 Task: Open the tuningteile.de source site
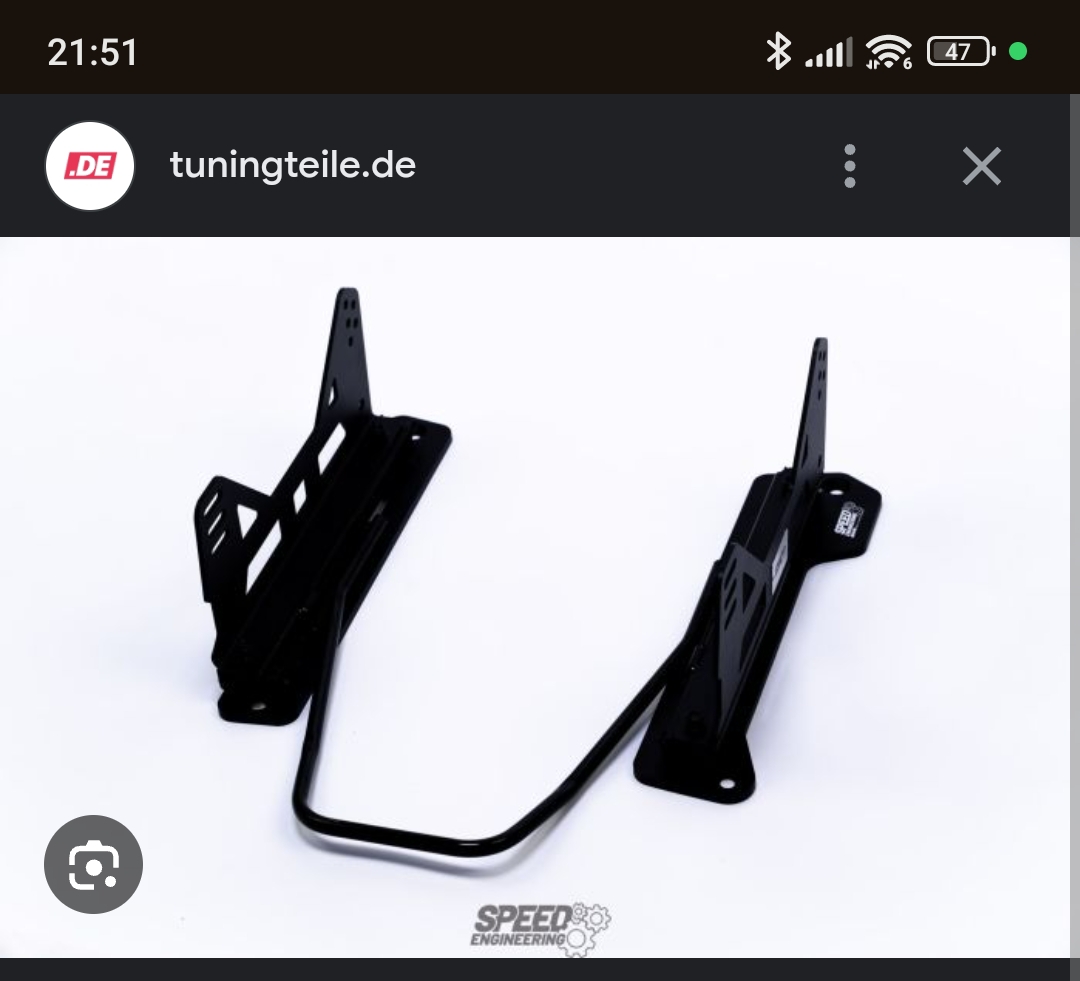pyautogui.click(x=292, y=165)
